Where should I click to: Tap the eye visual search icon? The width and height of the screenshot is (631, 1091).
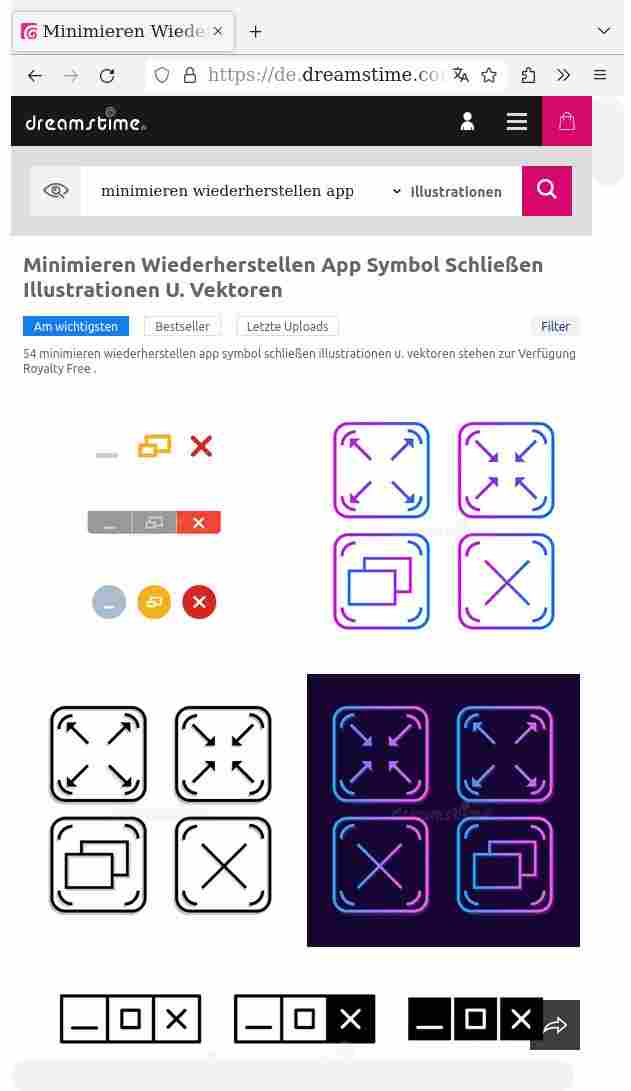point(56,191)
